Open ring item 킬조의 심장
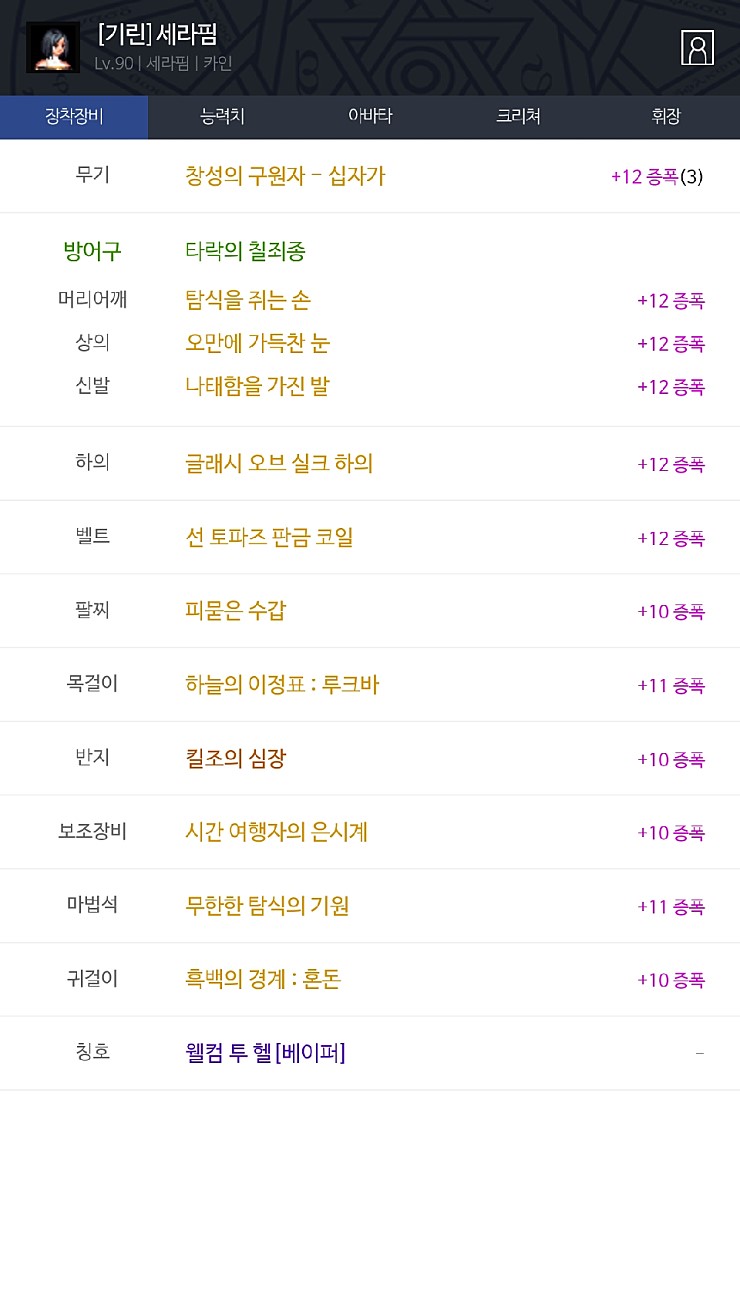 (x=235, y=758)
